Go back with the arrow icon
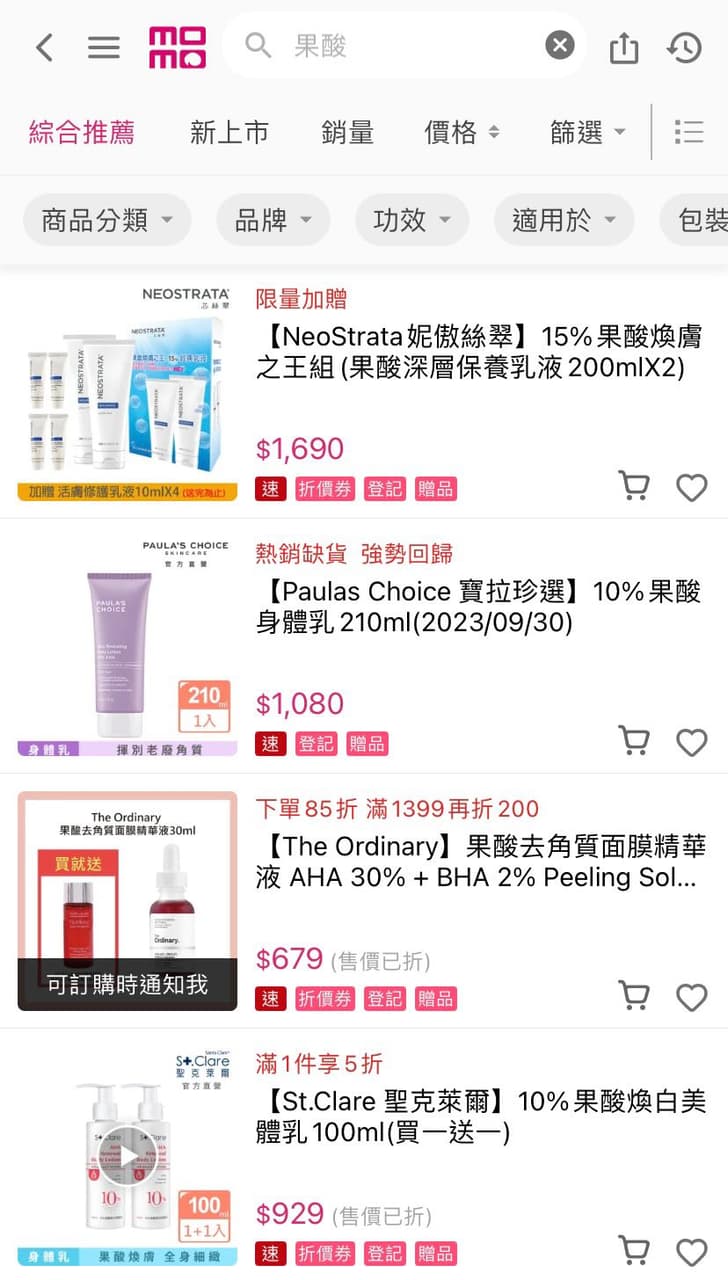Viewport: 728px width, 1280px height. pyautogui.click(x=44, y=46)
